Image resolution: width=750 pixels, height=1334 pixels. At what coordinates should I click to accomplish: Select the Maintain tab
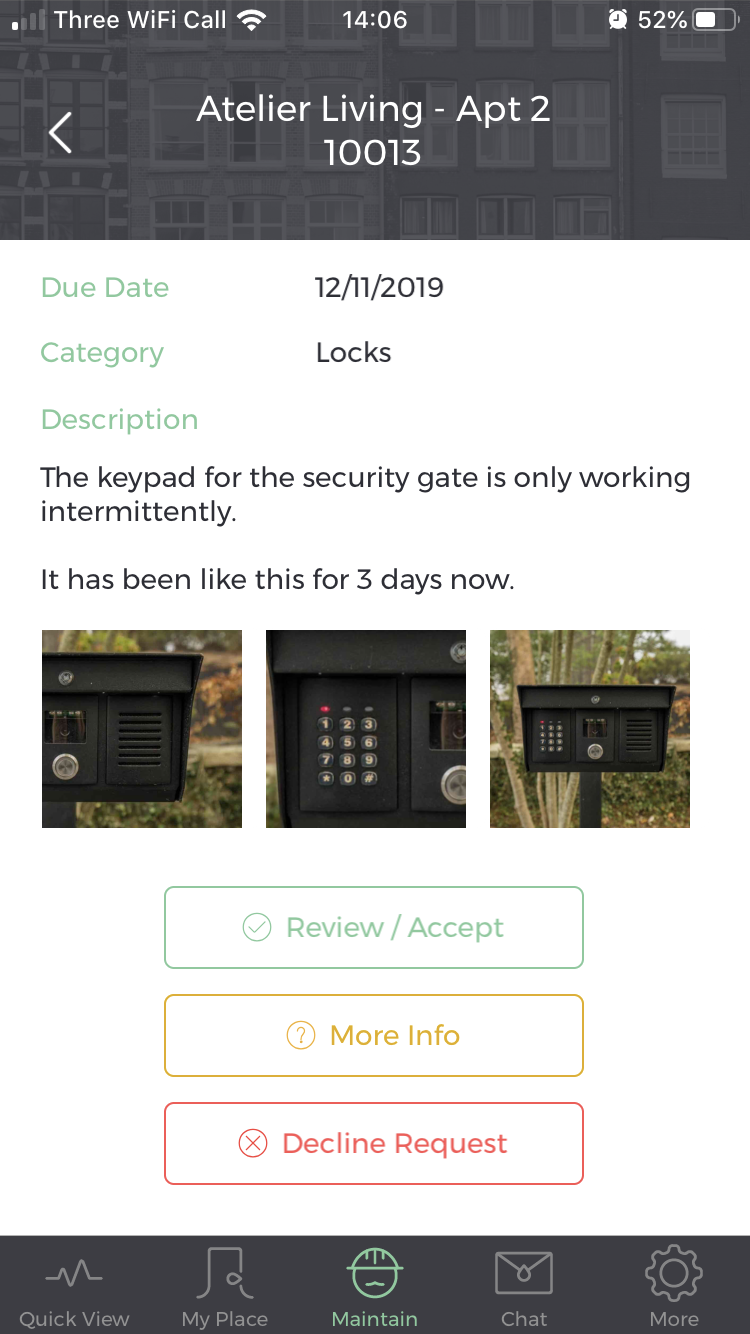pyautogui.click(x=375, y=1286)
